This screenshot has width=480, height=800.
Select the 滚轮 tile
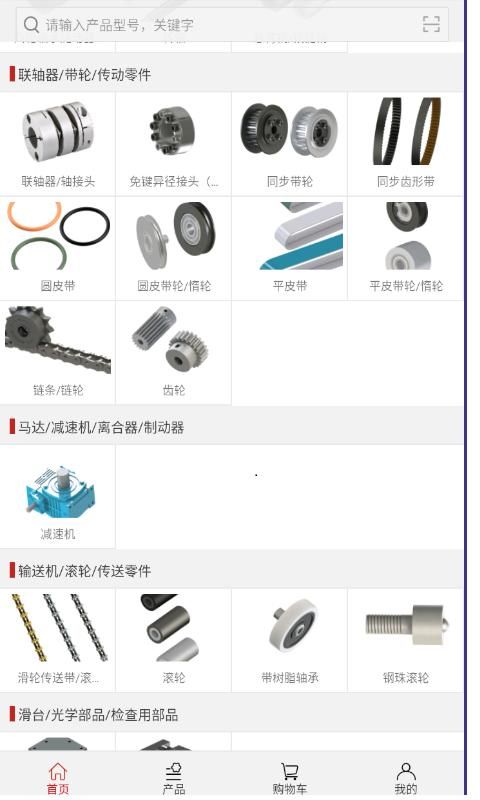(x=173, y=640)
